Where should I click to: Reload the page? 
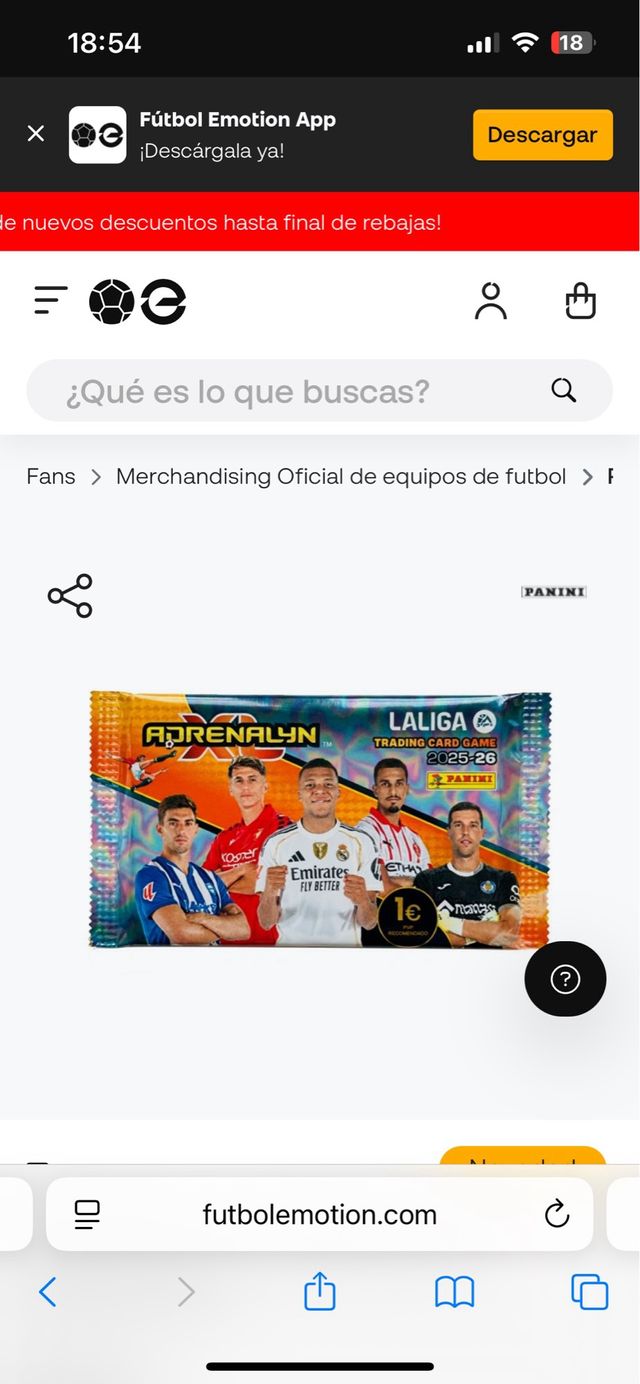(x=557, y=1215)
